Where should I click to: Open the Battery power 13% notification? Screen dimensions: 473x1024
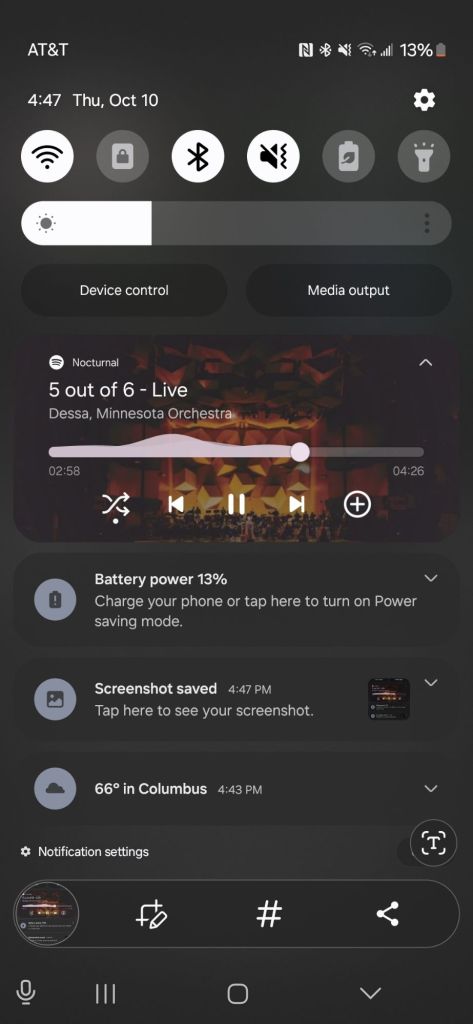pos(236,600)
